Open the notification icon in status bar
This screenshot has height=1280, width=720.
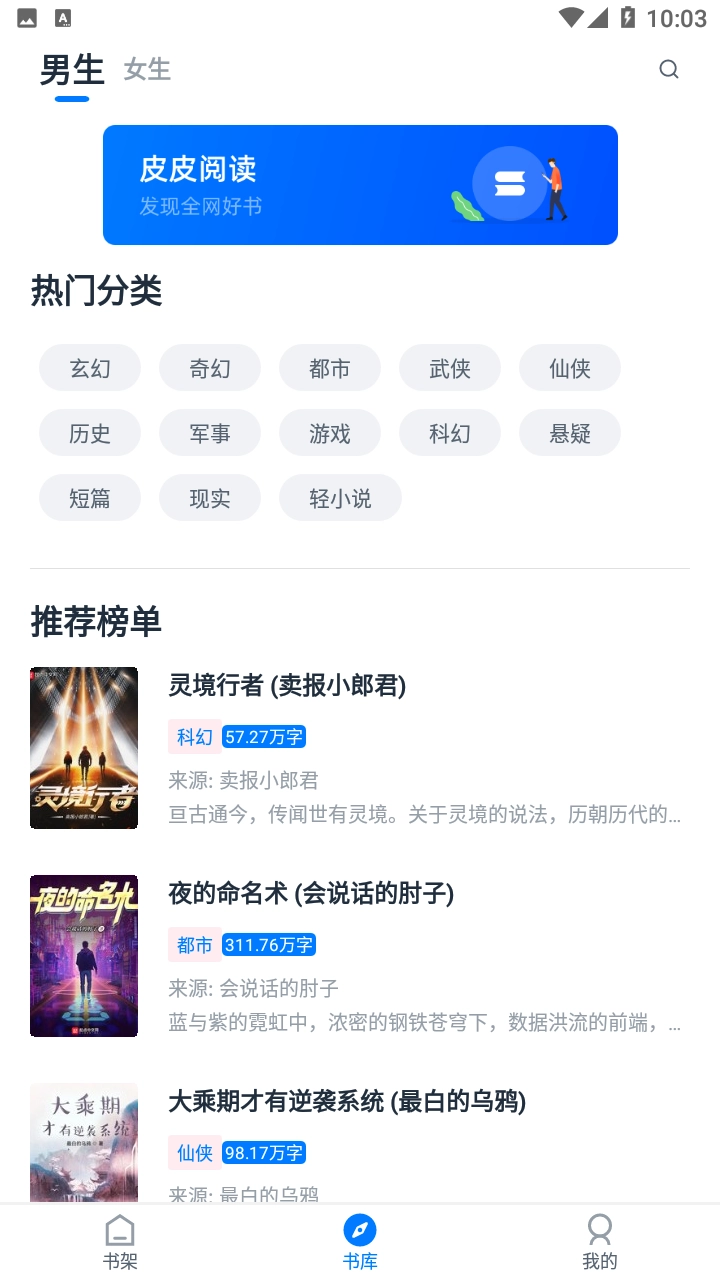[x=25, y=16]
